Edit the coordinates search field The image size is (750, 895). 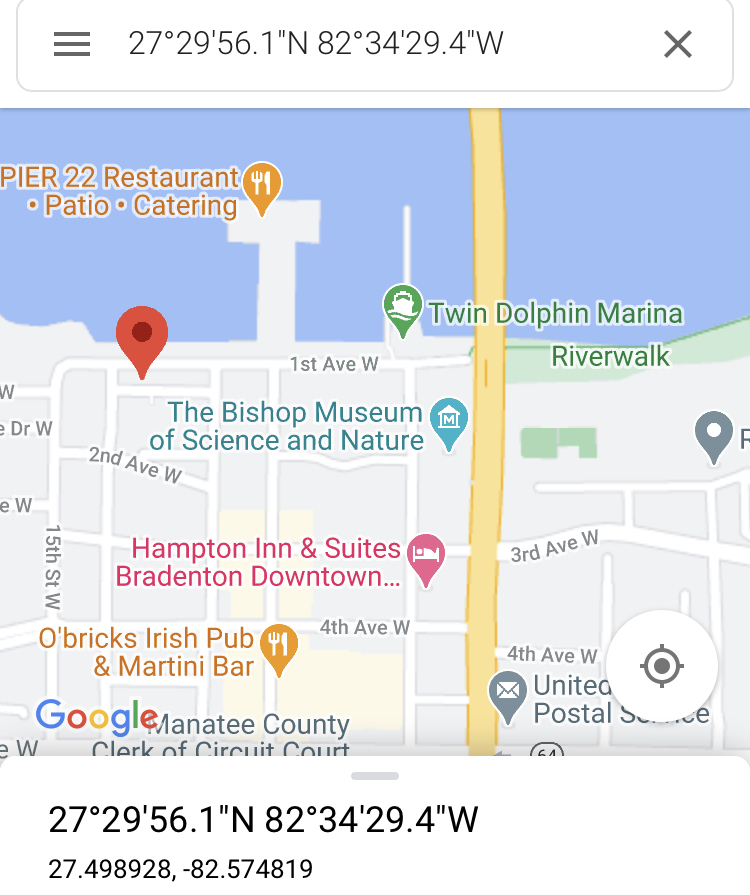click(380, 44)
